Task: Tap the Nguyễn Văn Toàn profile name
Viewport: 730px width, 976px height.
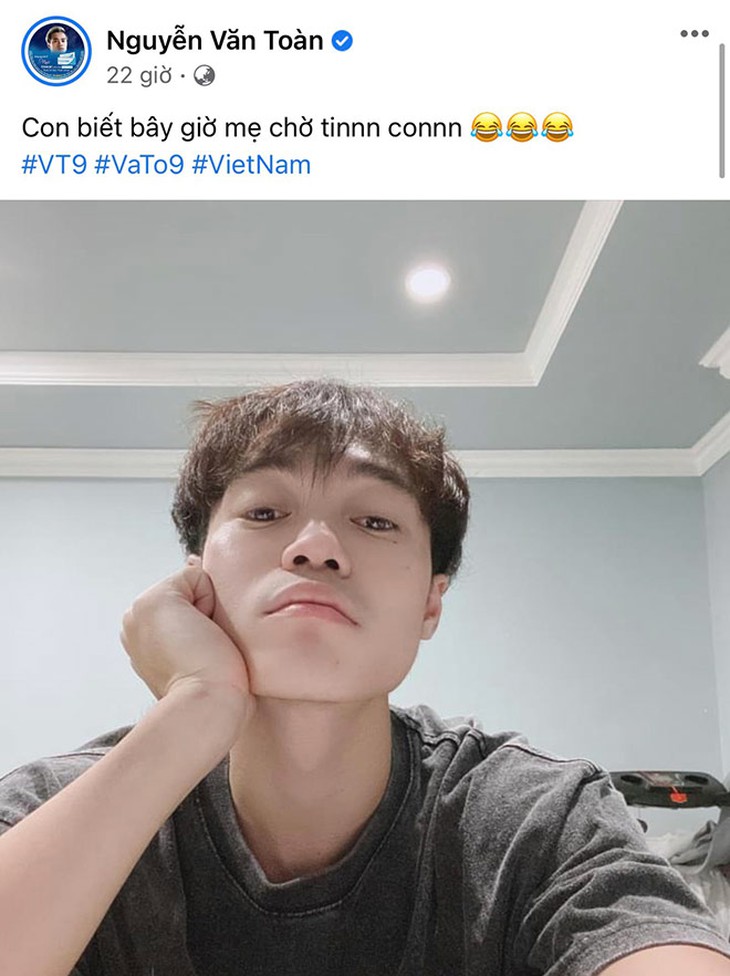Action: [x=214, y=41]
